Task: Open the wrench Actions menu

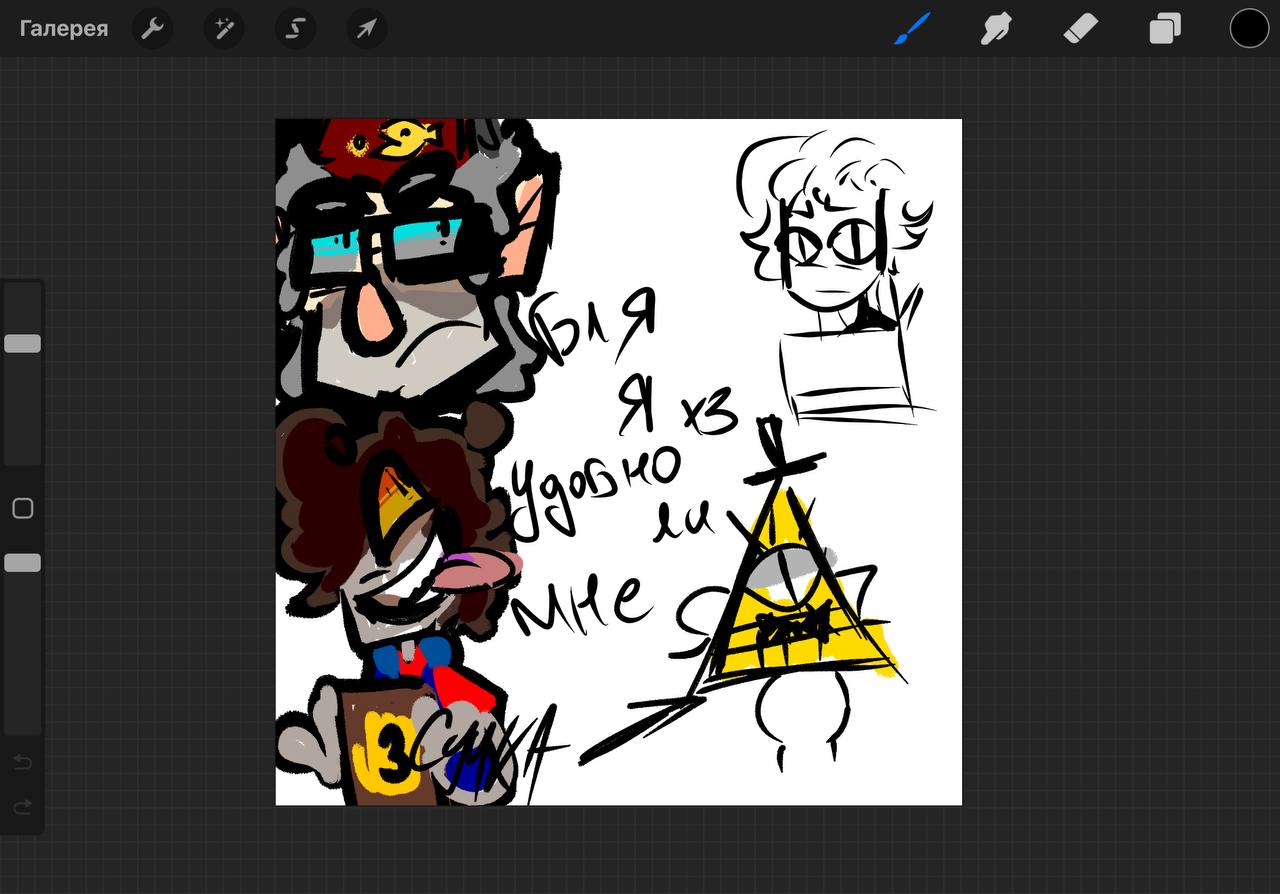Action: point(152,29)
